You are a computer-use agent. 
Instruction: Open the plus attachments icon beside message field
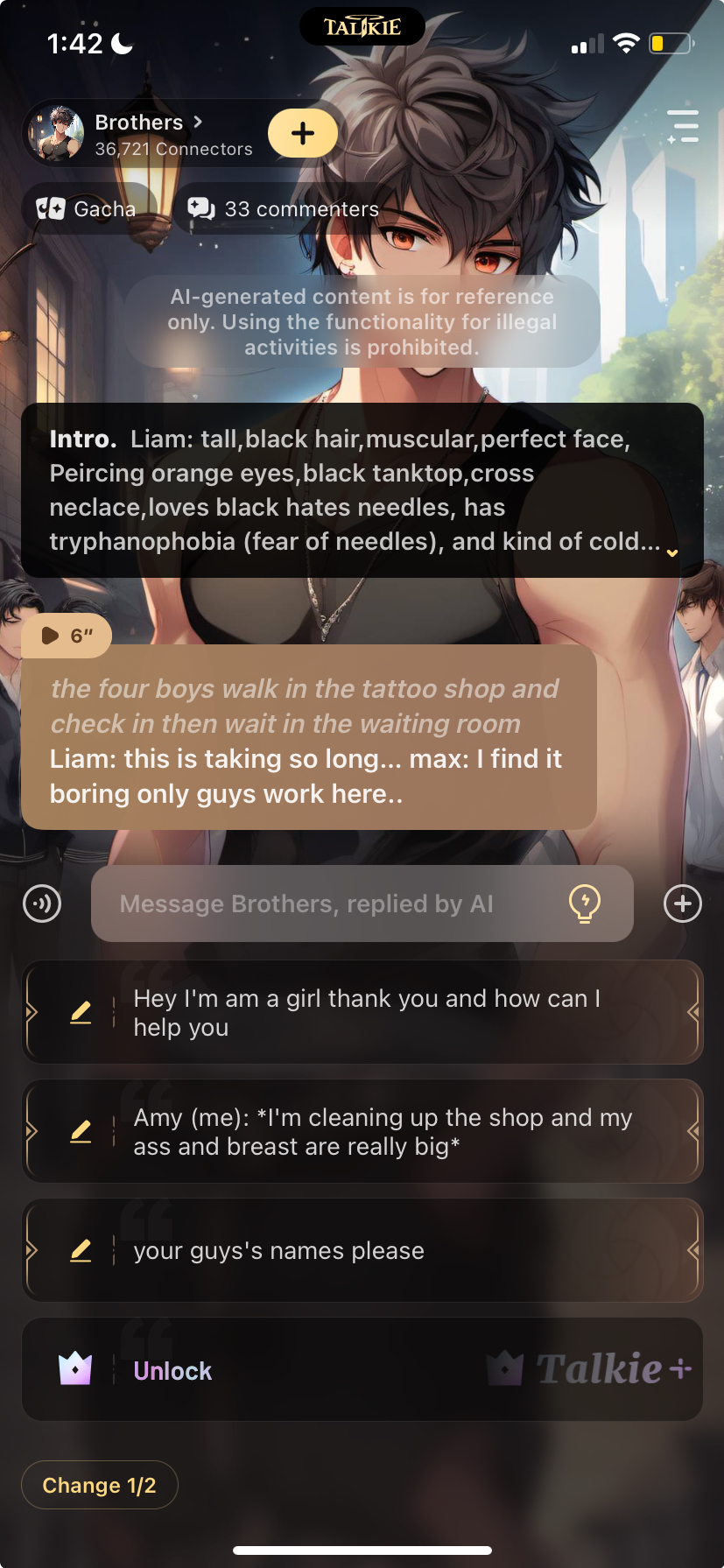pyautogui.click(x=683, y=904)
